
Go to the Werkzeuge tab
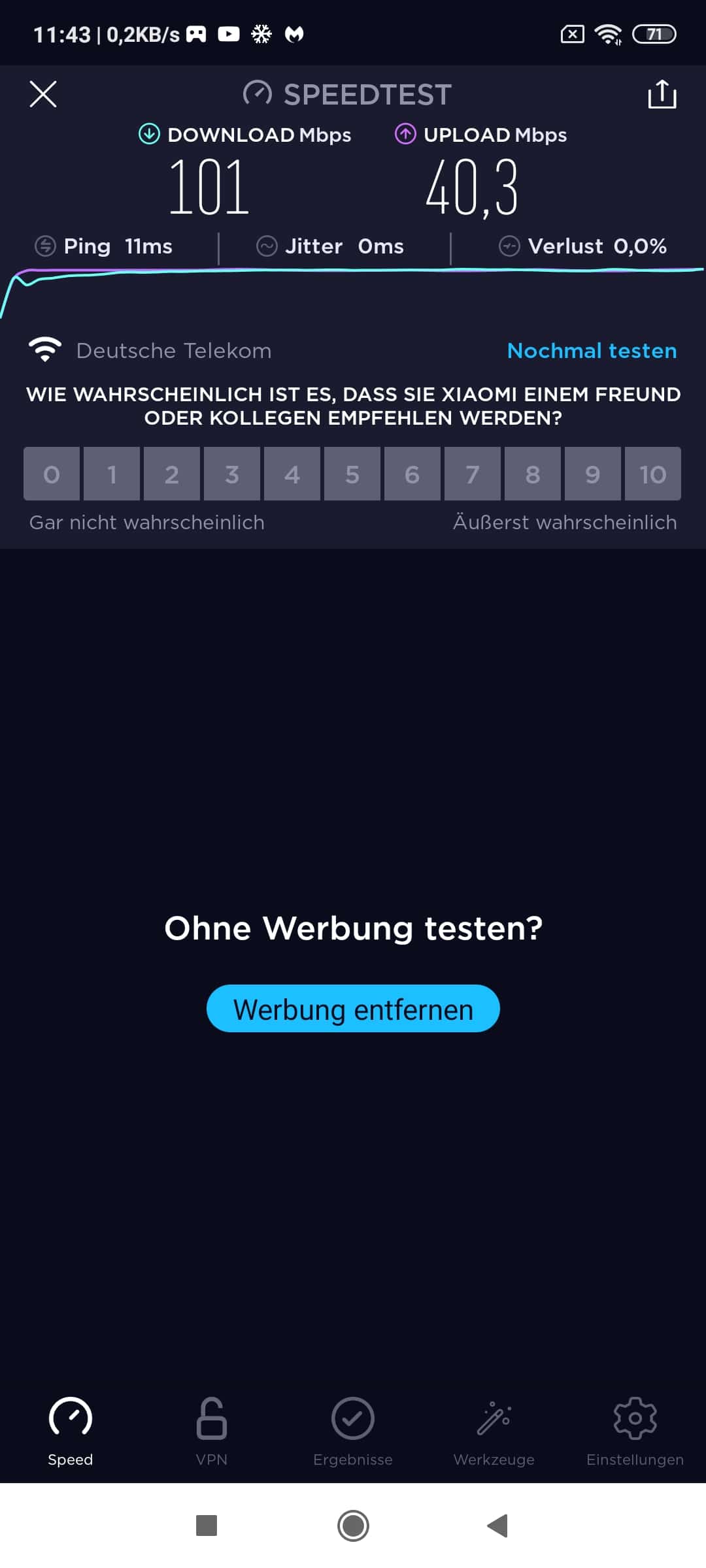(x=494, y=1432)
